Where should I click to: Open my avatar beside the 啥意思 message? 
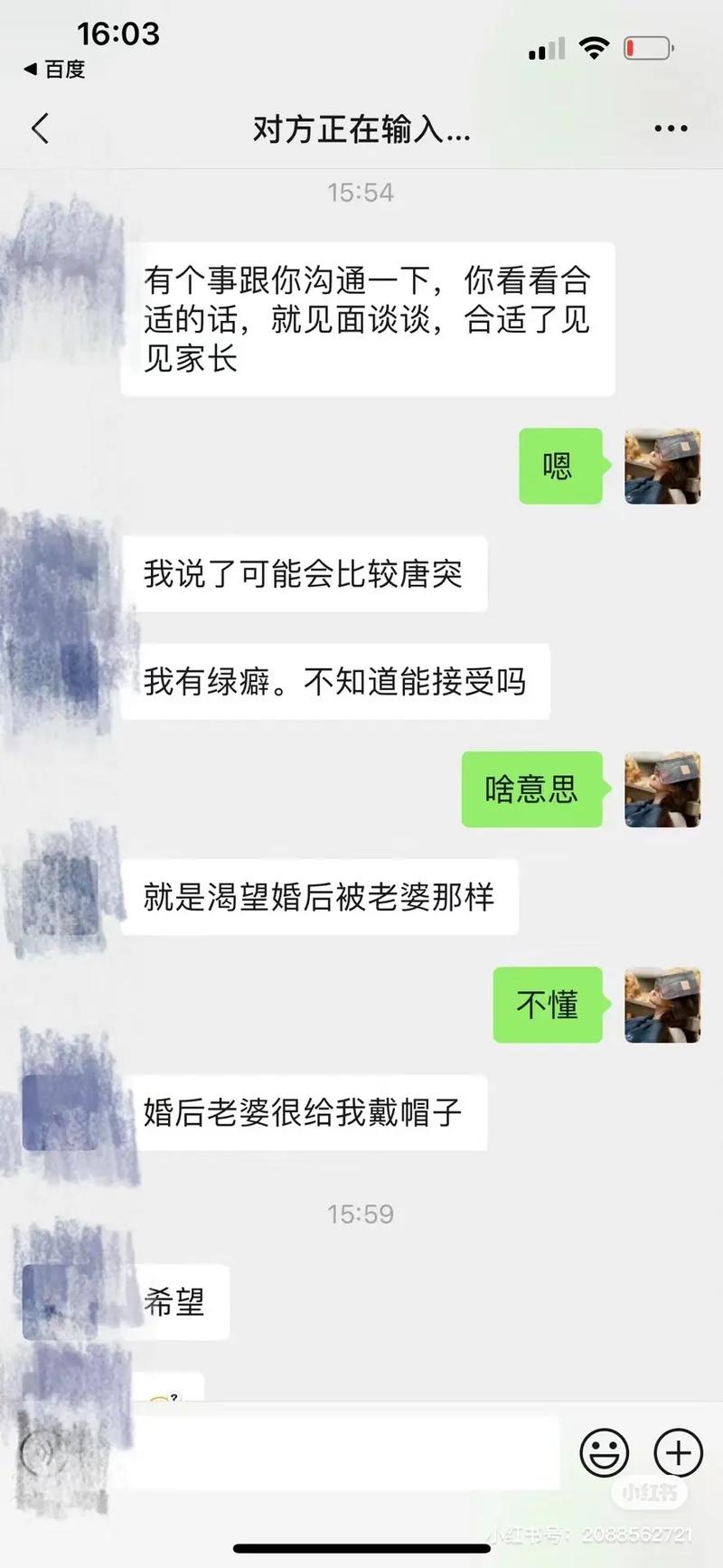[662, 789]
